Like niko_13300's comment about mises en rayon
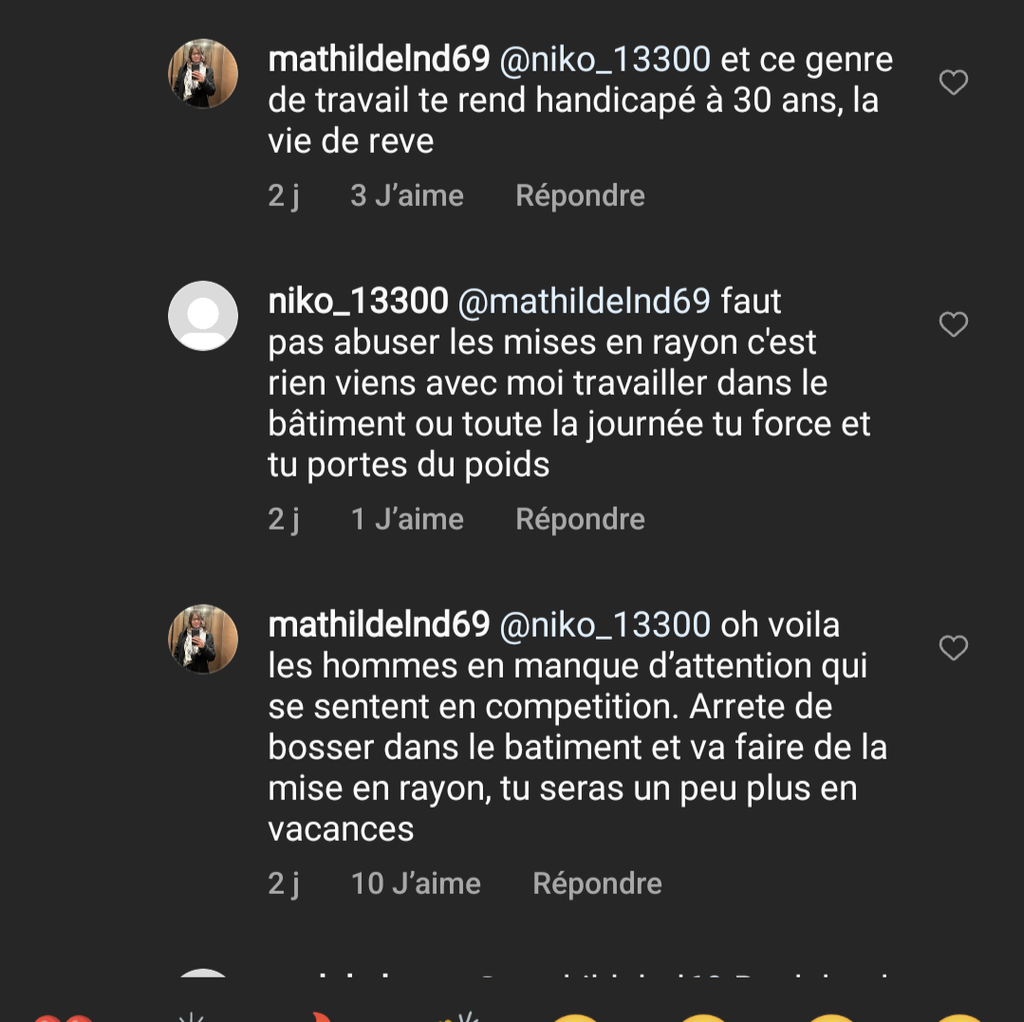1024x1022 pixels. (x=953, y=324)
